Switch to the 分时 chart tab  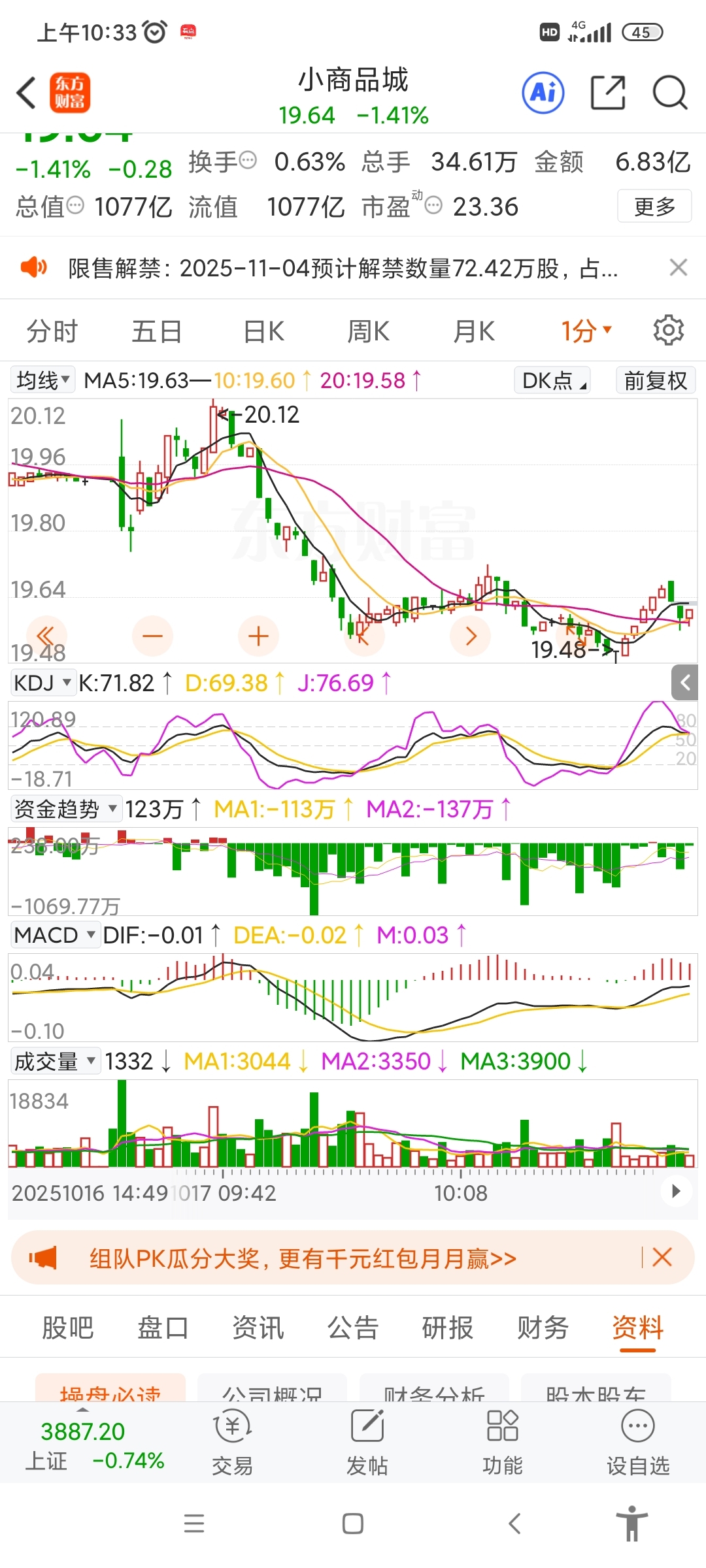(x=52, y=331)
